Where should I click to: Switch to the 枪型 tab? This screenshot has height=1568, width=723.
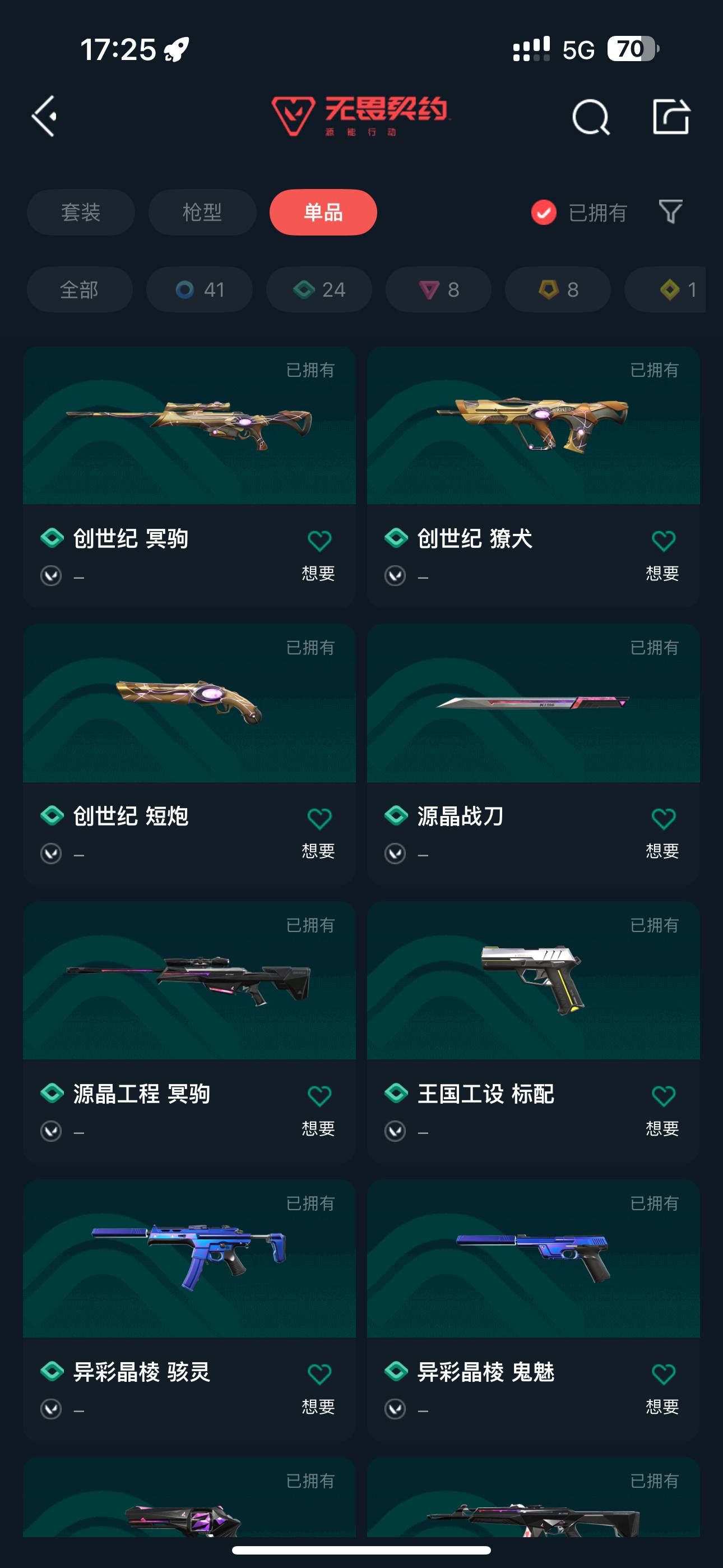202,213
